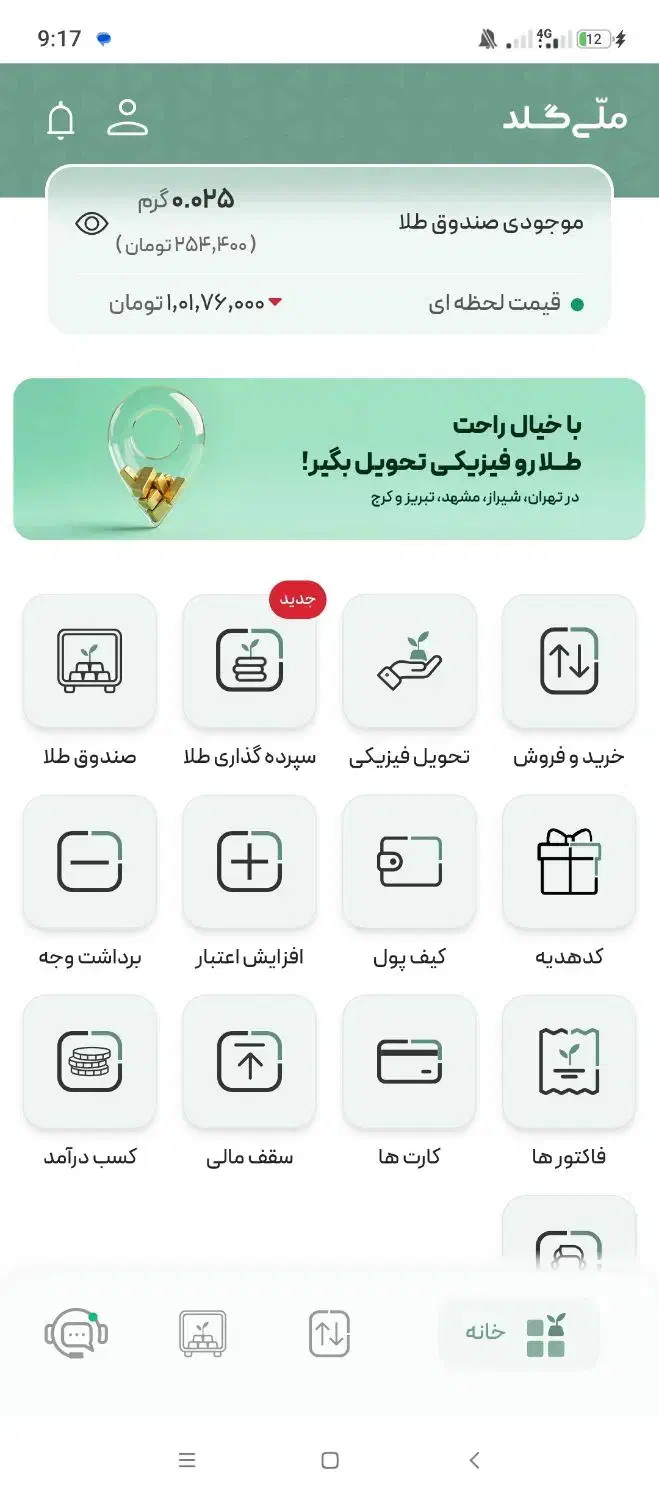Open سقف مالی (financial limit)
The height and width of the screenshot is (1500, 659).
click(249, 1061)
